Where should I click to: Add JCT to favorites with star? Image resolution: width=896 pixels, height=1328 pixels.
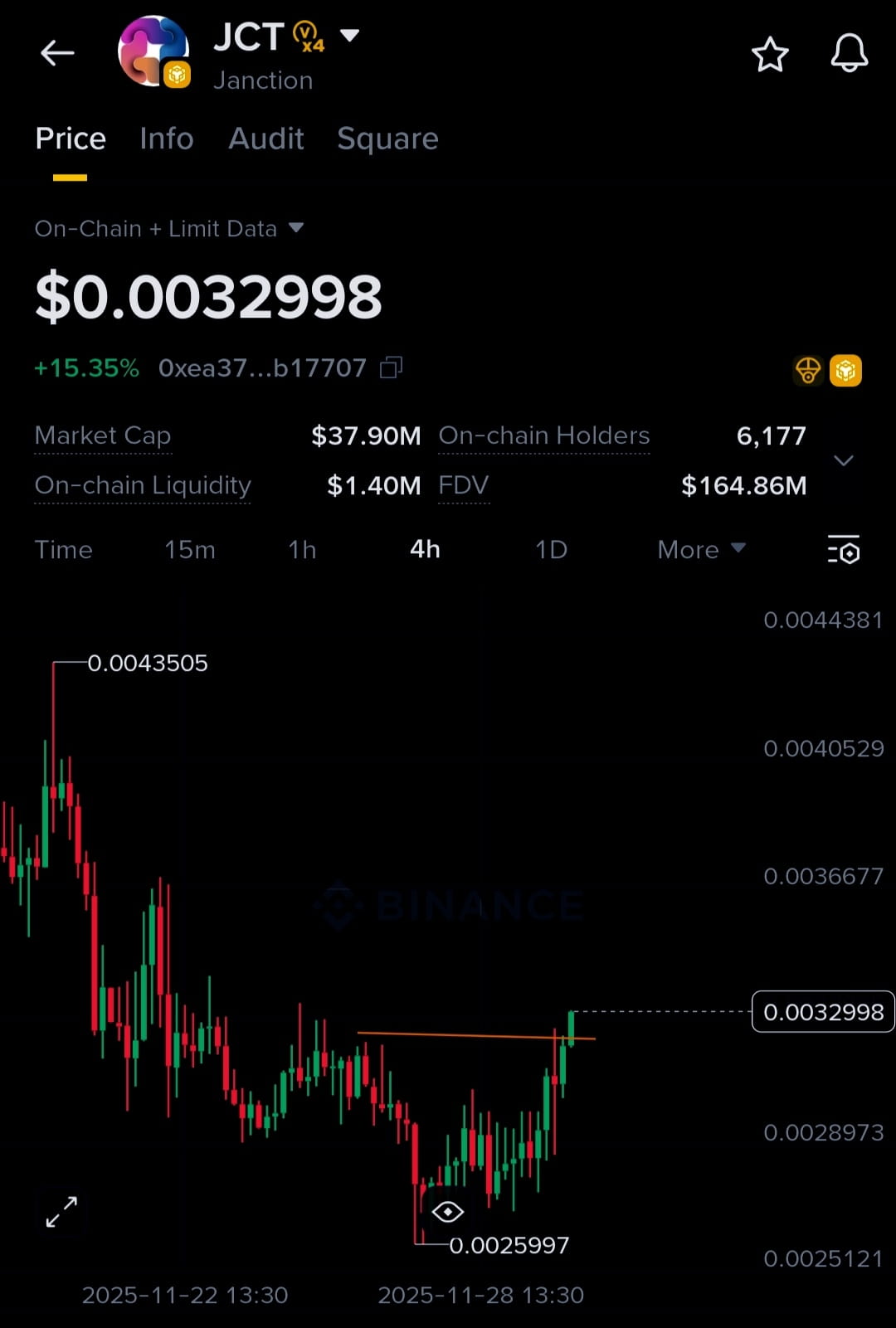click(x=769, y=55)
